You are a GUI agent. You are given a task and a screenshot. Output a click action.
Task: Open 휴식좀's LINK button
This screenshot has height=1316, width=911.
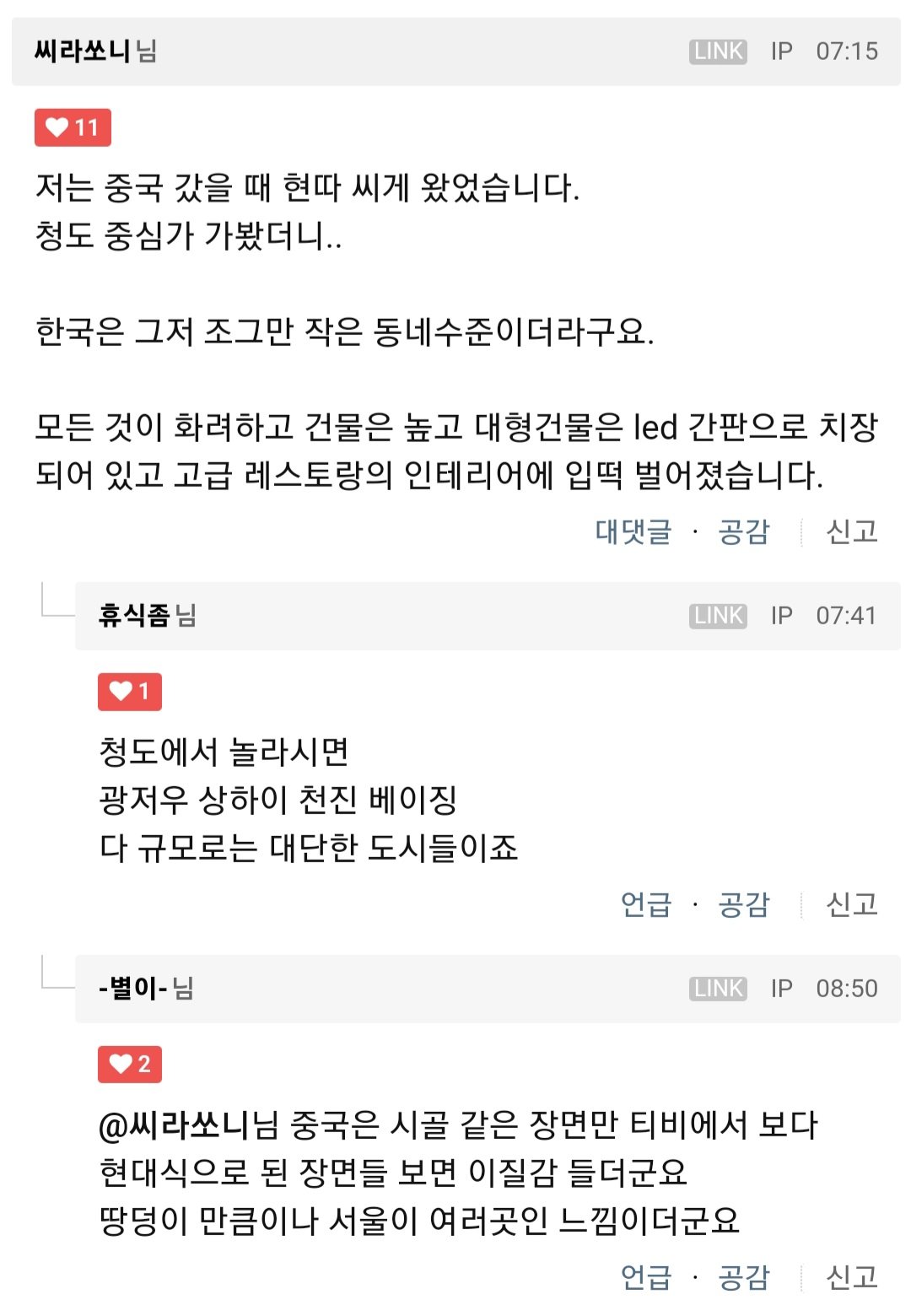pyautogui.click(x=718, y=616)
